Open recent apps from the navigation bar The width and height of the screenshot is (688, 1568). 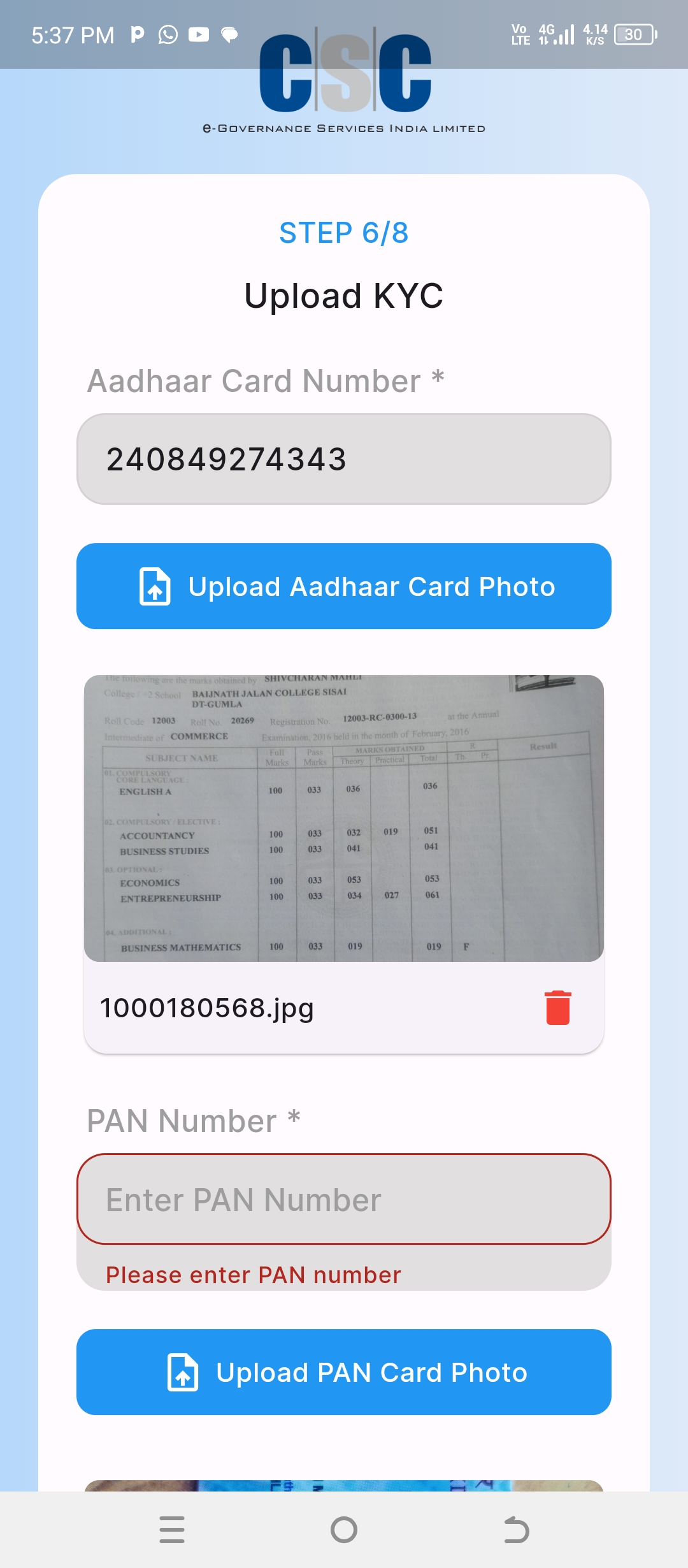(x=172, y=1530)
